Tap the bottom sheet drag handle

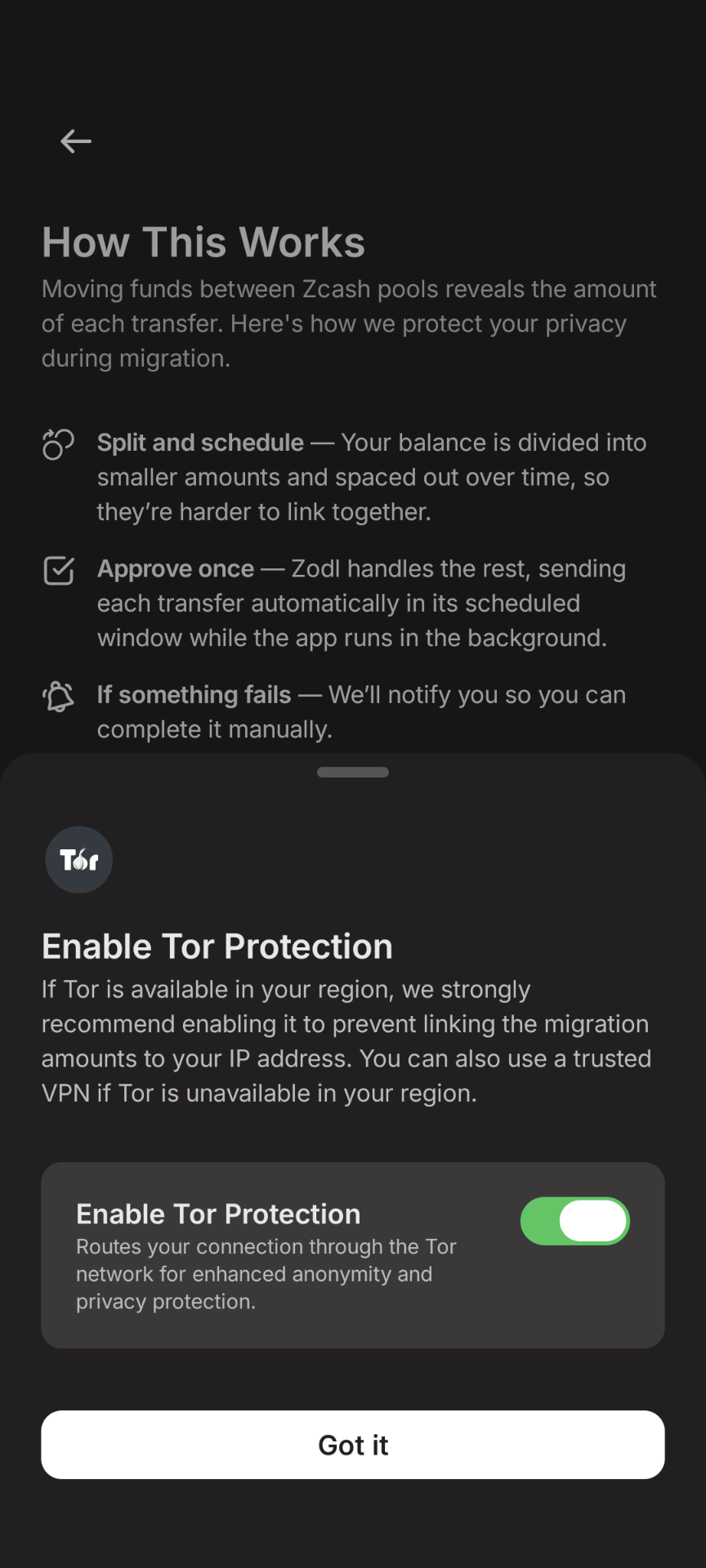pyautogui.click(x=353, y=772)
